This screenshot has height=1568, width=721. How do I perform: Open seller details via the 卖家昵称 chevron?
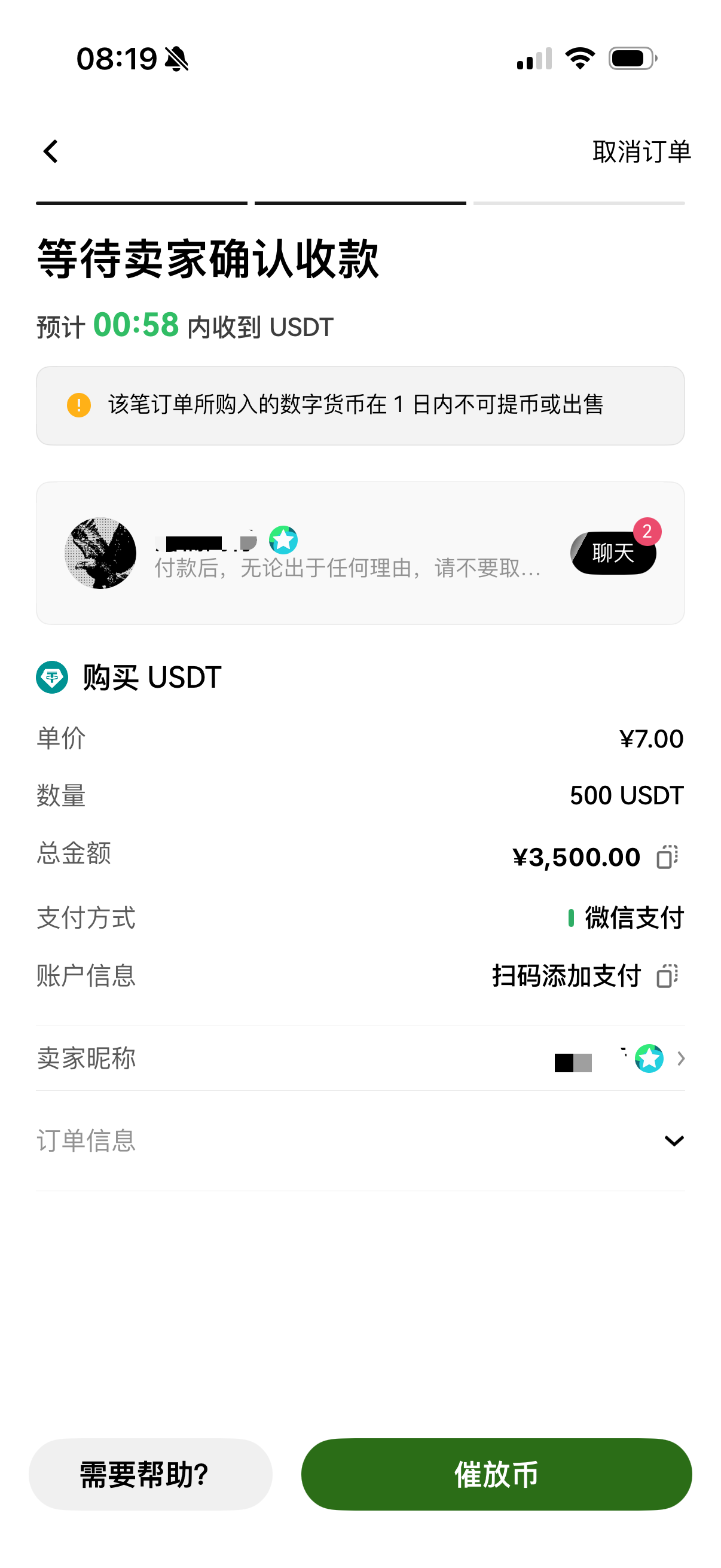point(681,1058)
